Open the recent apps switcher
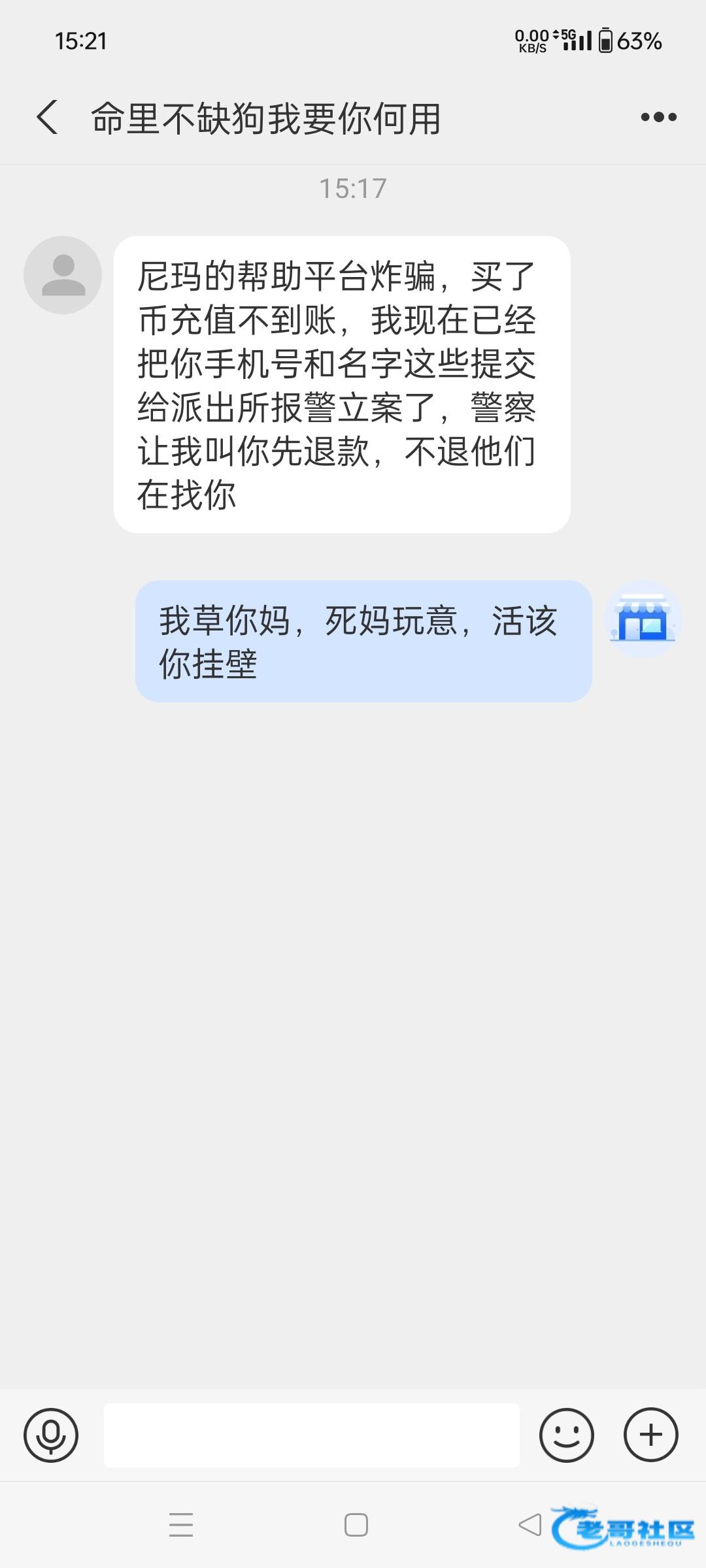Image resolution: width=706 pixels, height=1568 pixels. click(181, 1525)
